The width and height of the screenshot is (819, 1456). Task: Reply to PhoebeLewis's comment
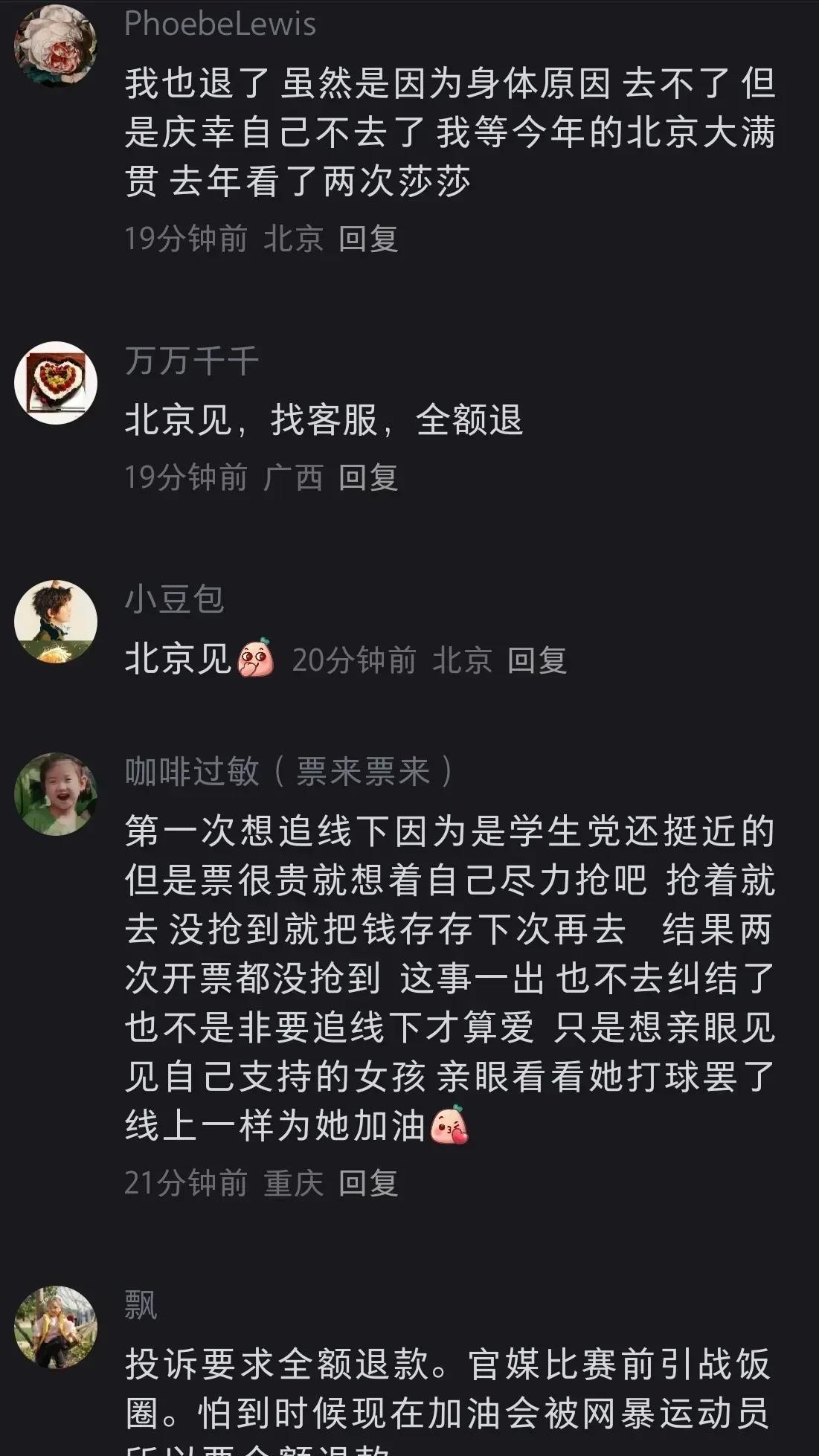tap(368, 239)
